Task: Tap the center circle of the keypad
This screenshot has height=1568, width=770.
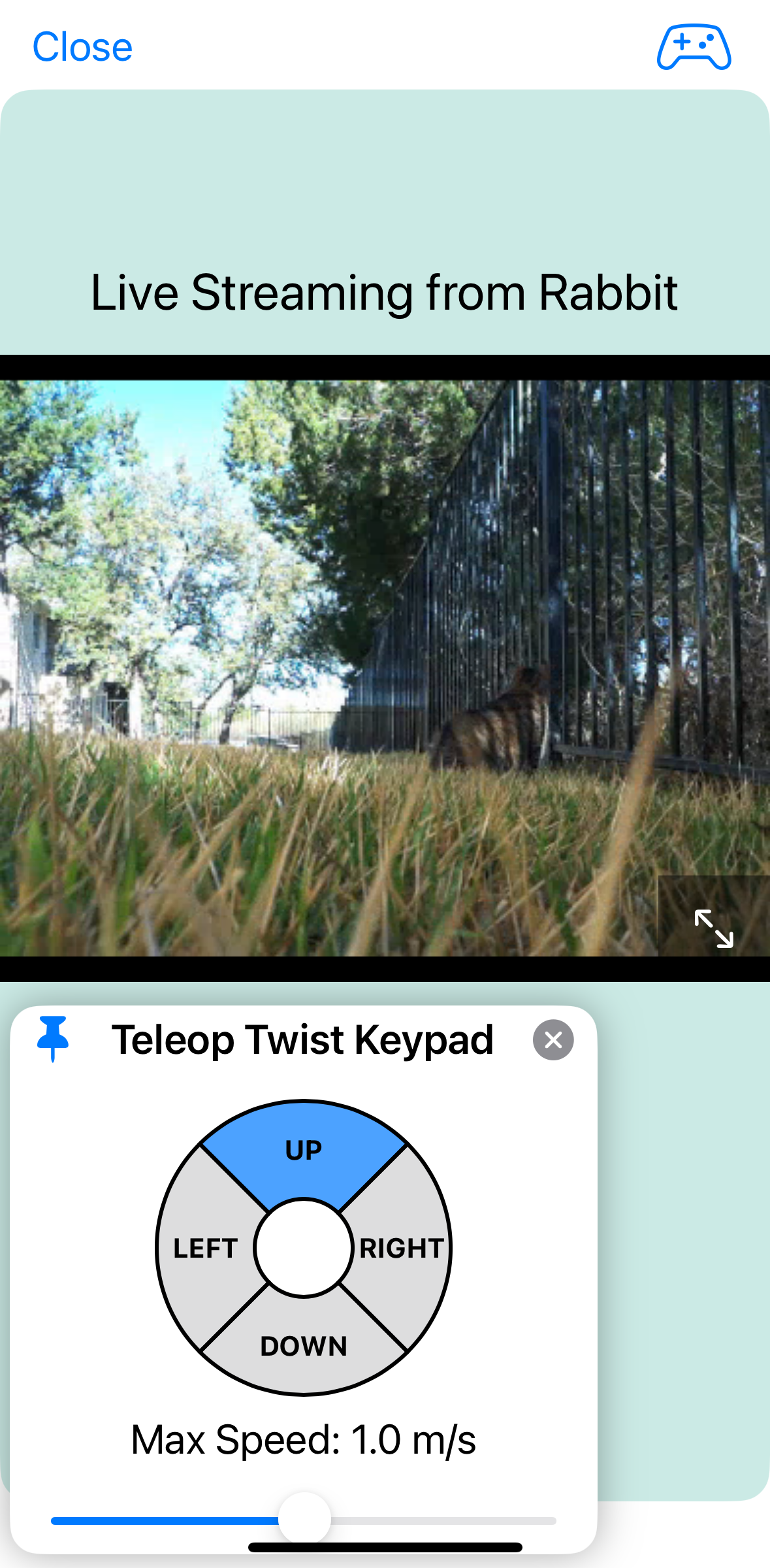Action: [304, 1248]
